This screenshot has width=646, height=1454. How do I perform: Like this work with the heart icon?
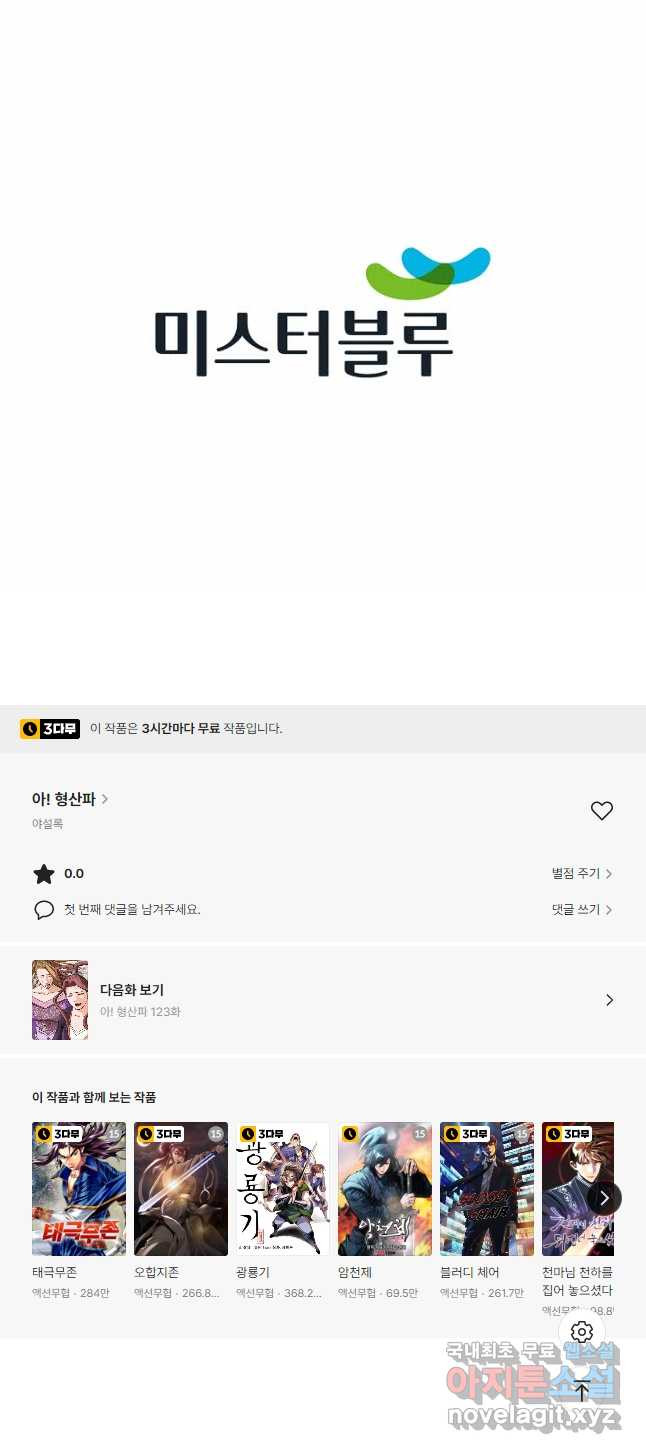[601, 811]
